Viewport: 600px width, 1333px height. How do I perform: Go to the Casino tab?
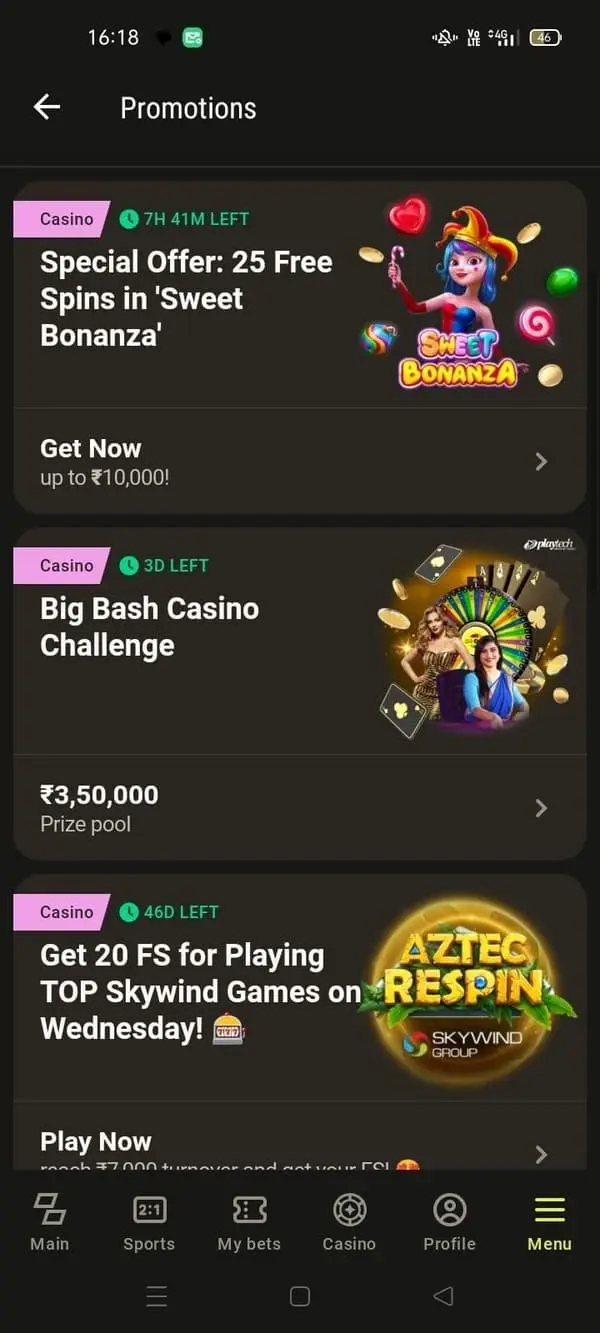349,1222
